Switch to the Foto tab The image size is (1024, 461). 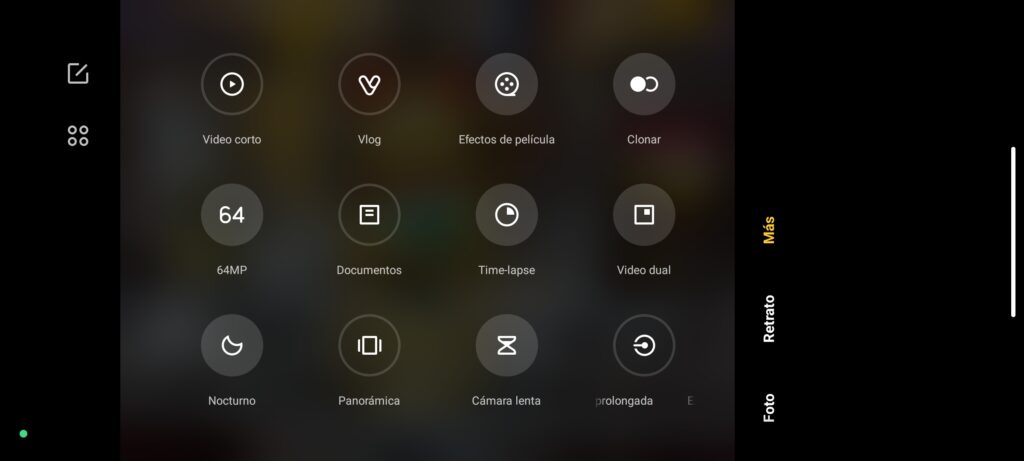click(769, 407)
